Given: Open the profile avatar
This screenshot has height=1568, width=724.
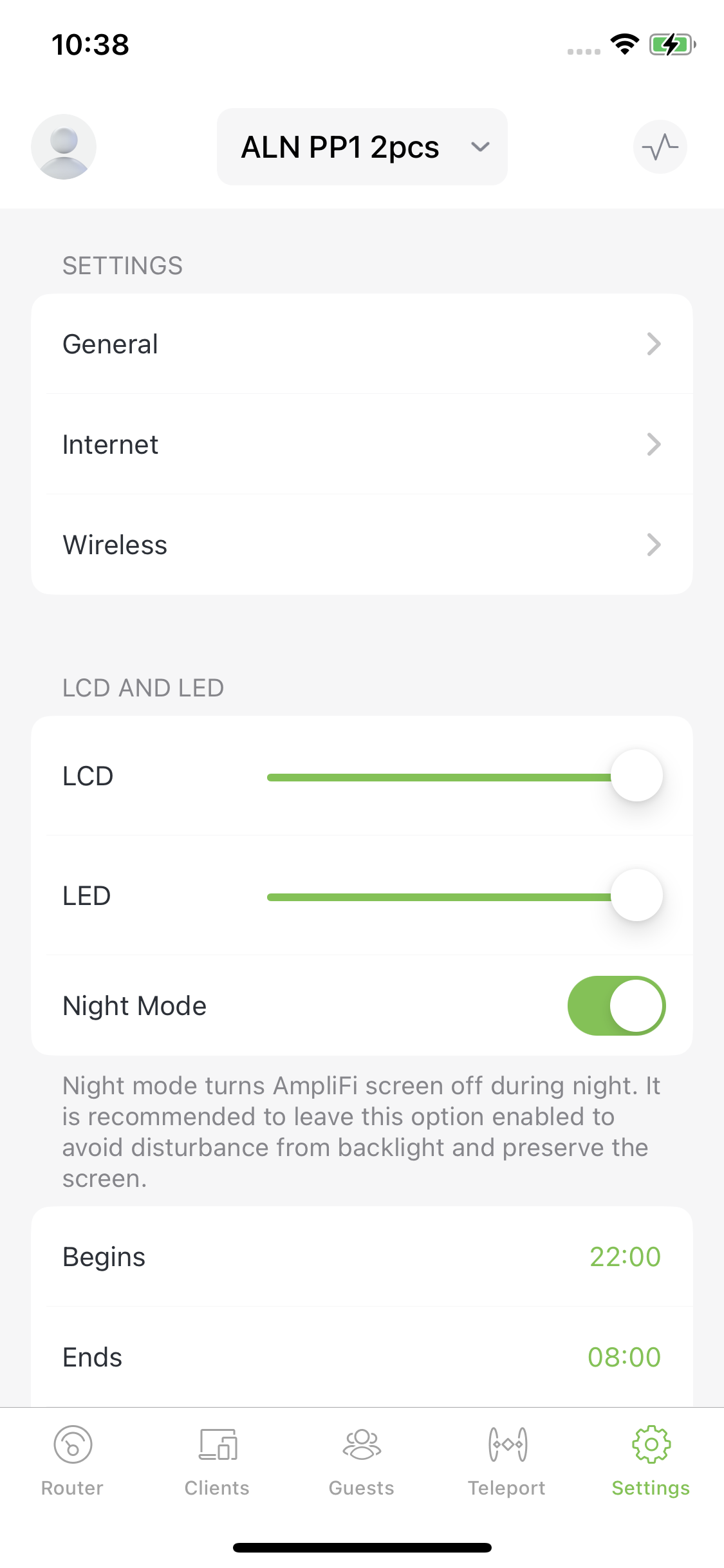Looking at the screenshot, I should pos(64,147).
